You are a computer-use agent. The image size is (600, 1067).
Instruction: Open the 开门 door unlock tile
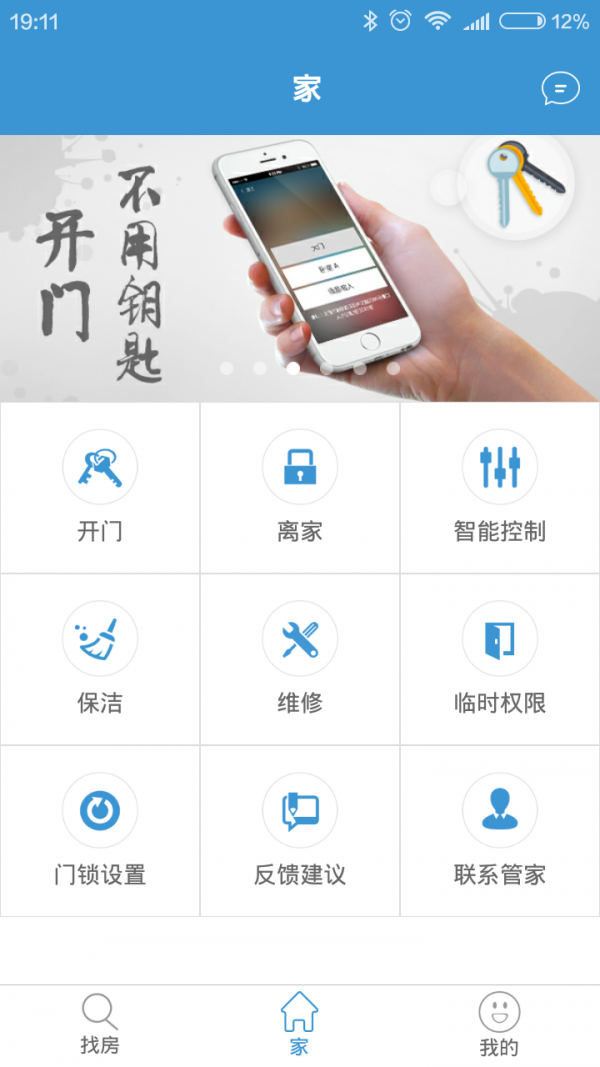(100, 488)
